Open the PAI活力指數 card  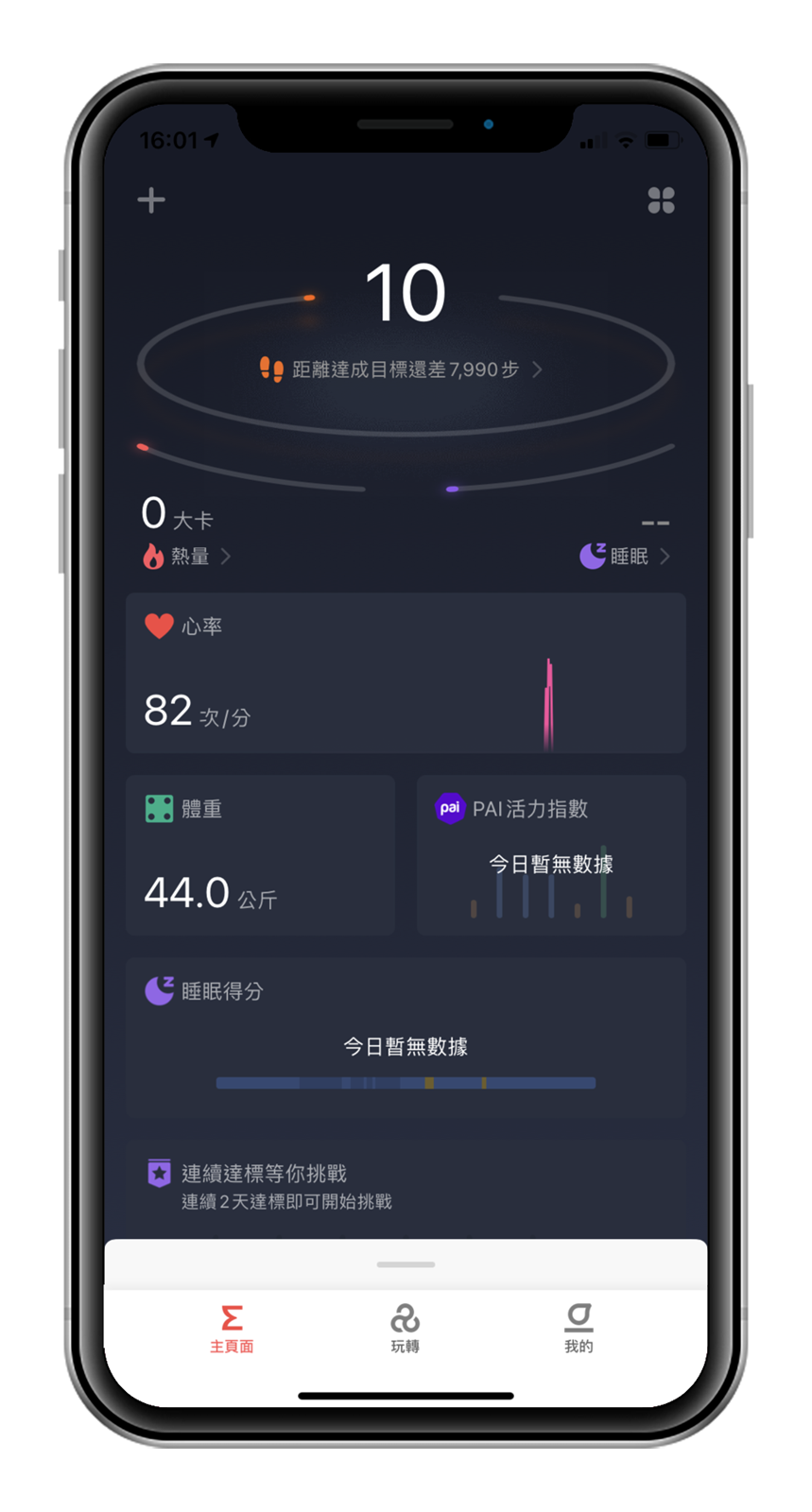coord(551,855)
